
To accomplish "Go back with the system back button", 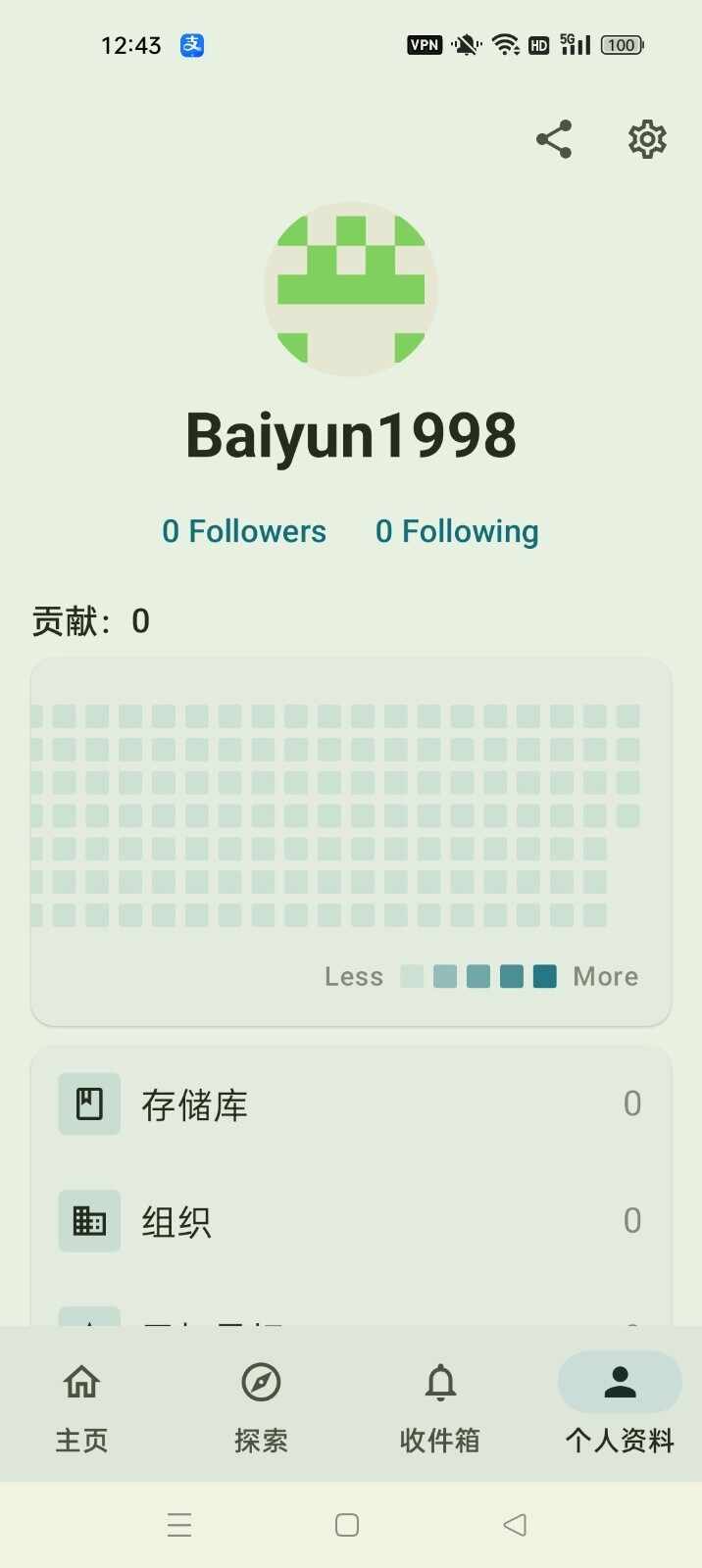I will [x=515, y=1525].
